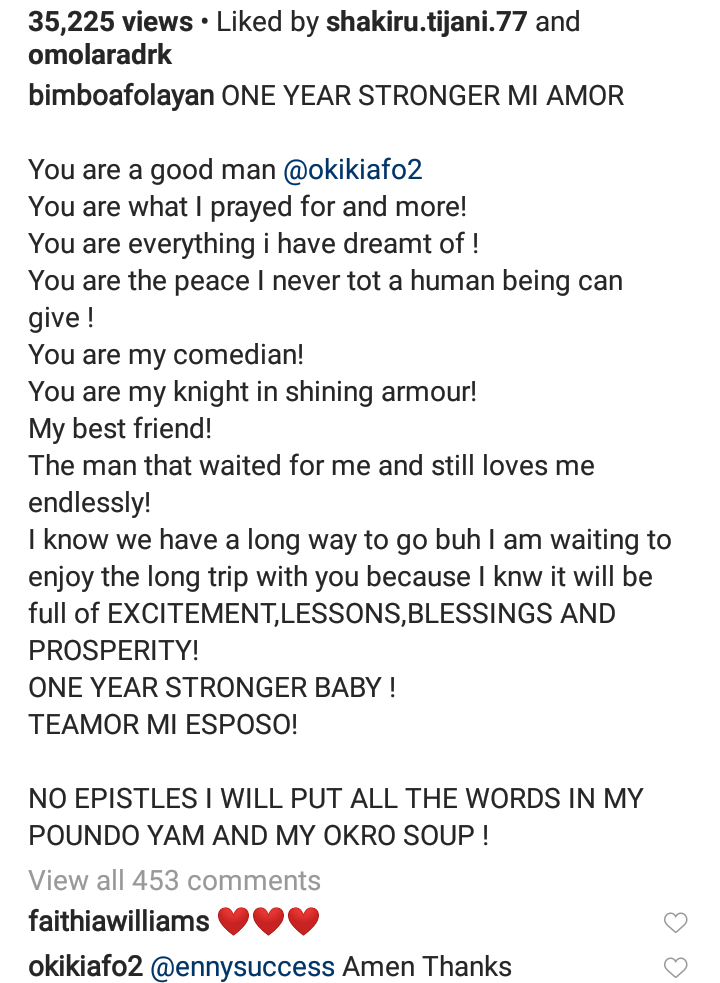Like okikiafo2's Amen Thanks comment

pyautogui.click(x=676, y=967)
